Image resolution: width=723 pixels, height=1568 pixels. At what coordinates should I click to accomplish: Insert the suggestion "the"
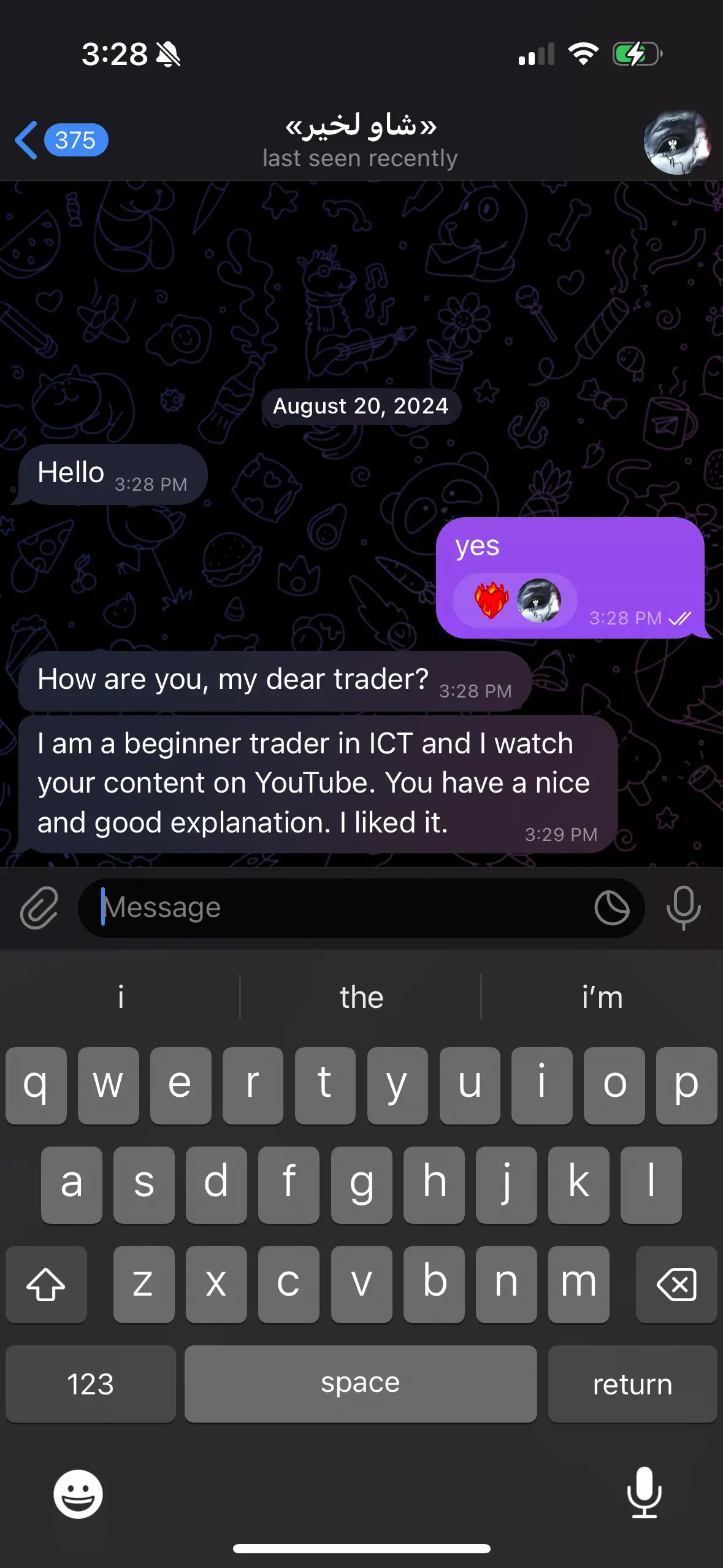(x=361, y=997)
